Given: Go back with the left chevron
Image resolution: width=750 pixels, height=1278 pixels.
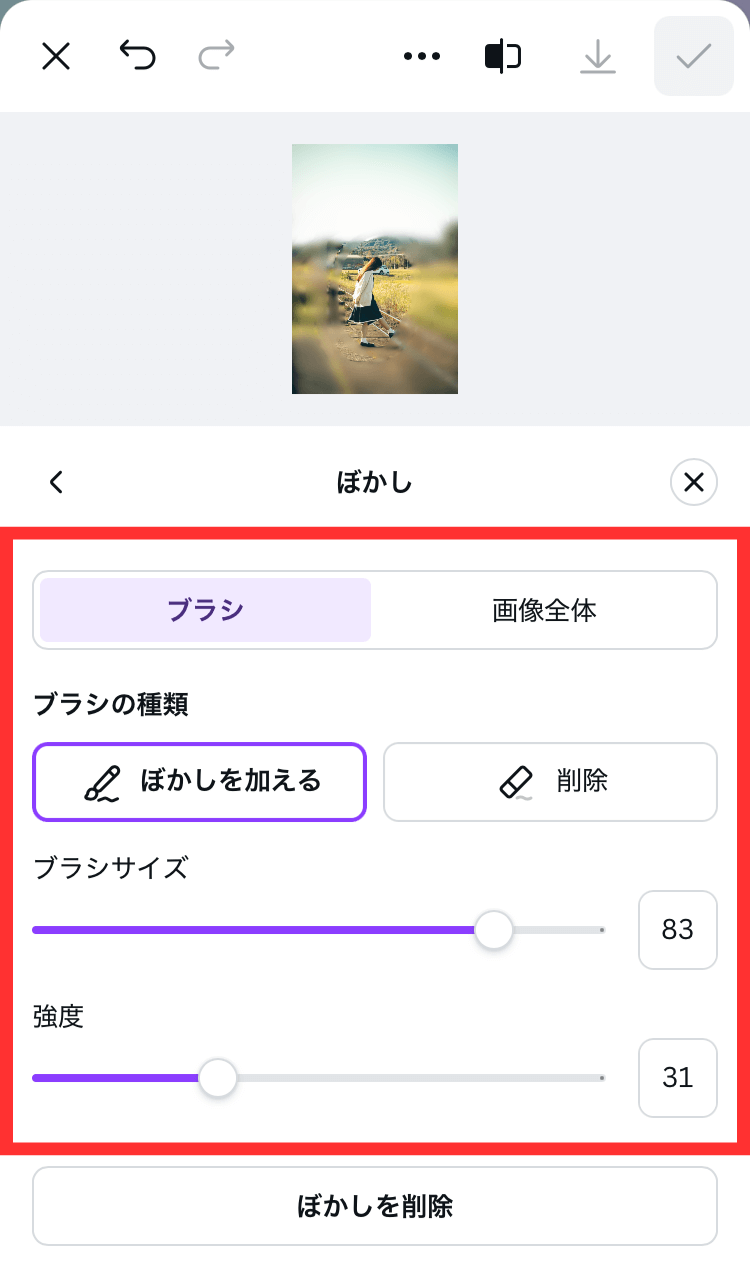Looking at the screenshot, I should pyautogui.click(x=56, y=482).
